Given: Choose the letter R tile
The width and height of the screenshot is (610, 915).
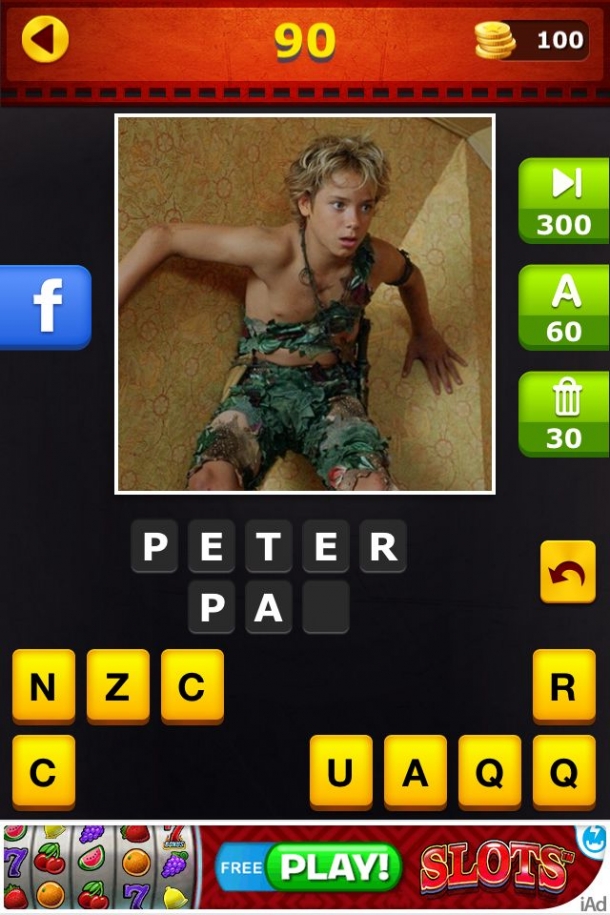Looking at the screenshot, I should (x=564, y=686).
